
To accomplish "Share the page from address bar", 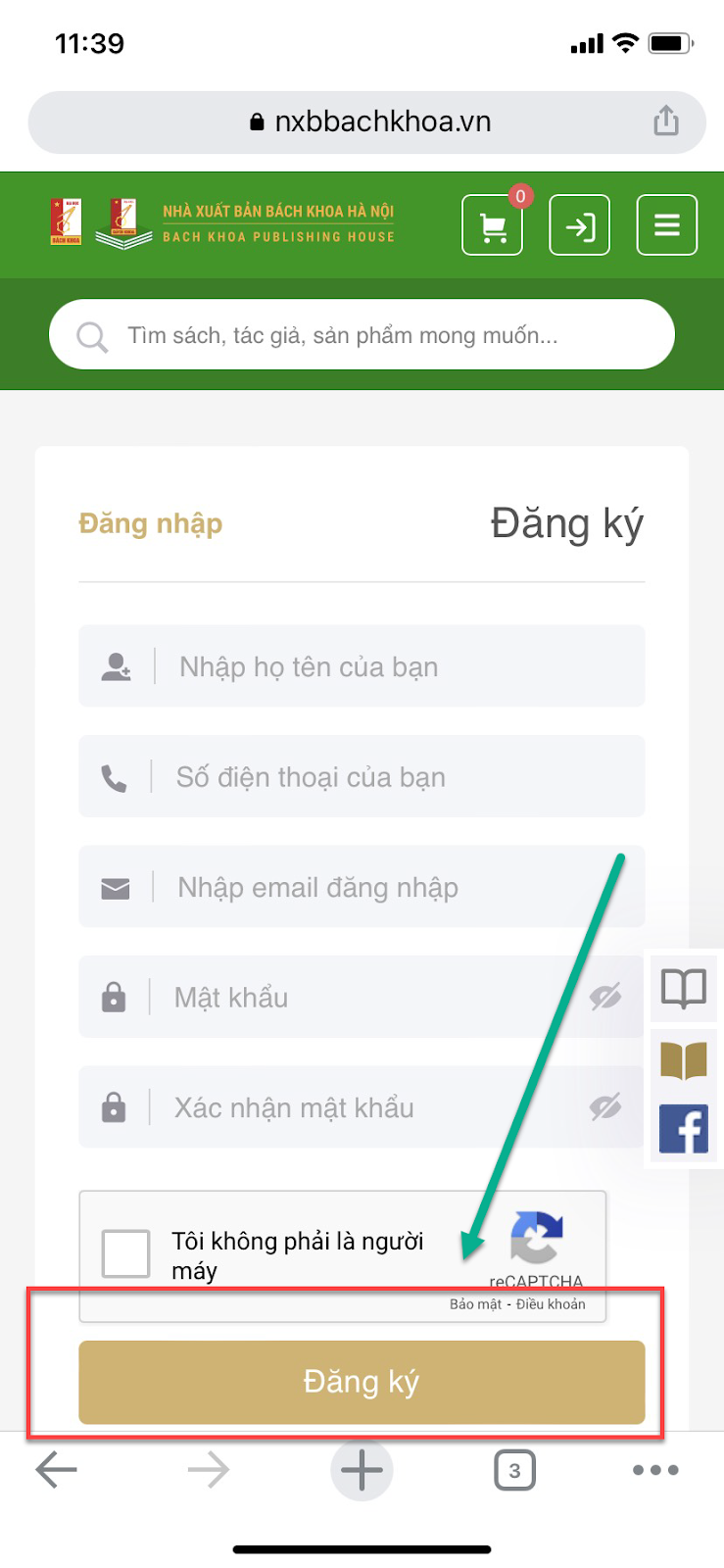I will click(666, 122).
